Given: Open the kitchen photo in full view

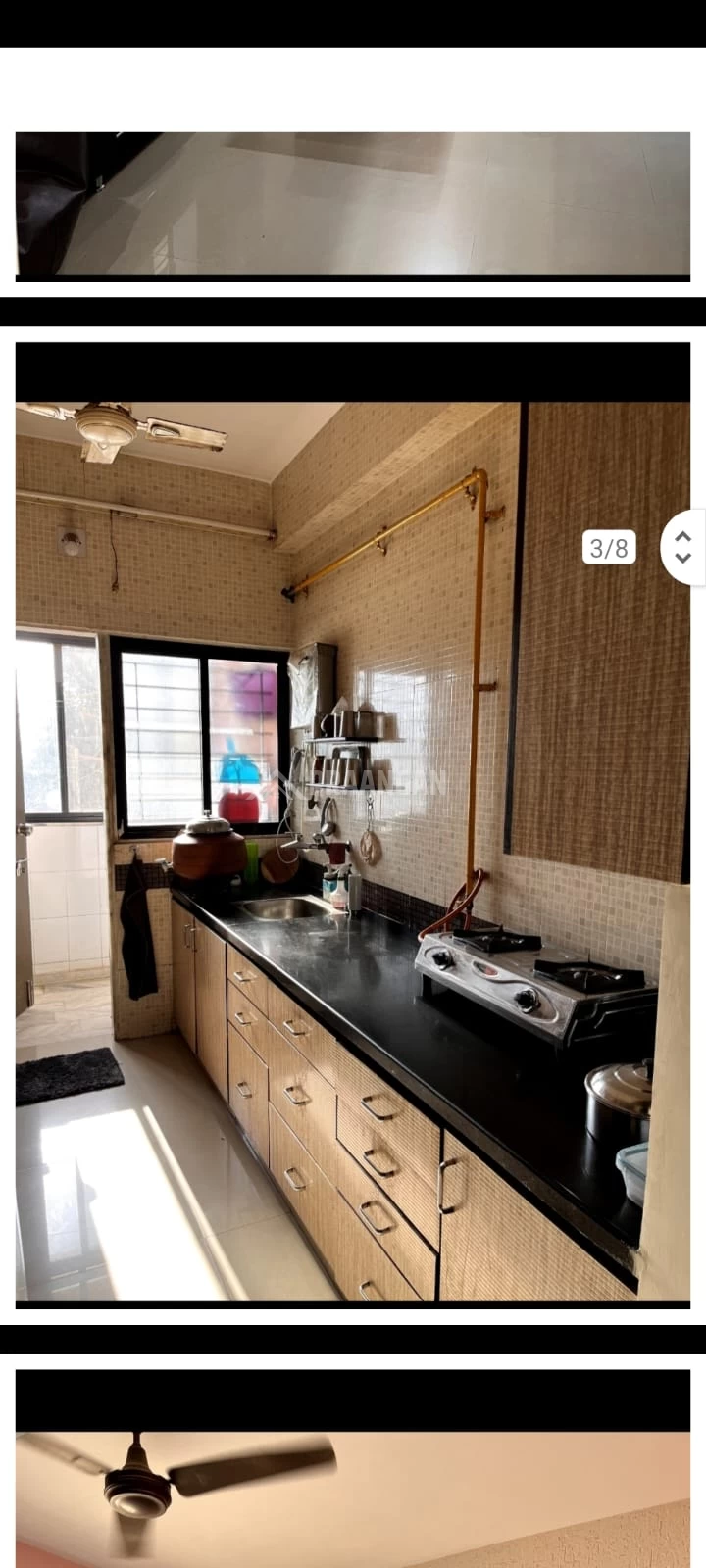Looking at the screenshot, I should pos(353,825).
